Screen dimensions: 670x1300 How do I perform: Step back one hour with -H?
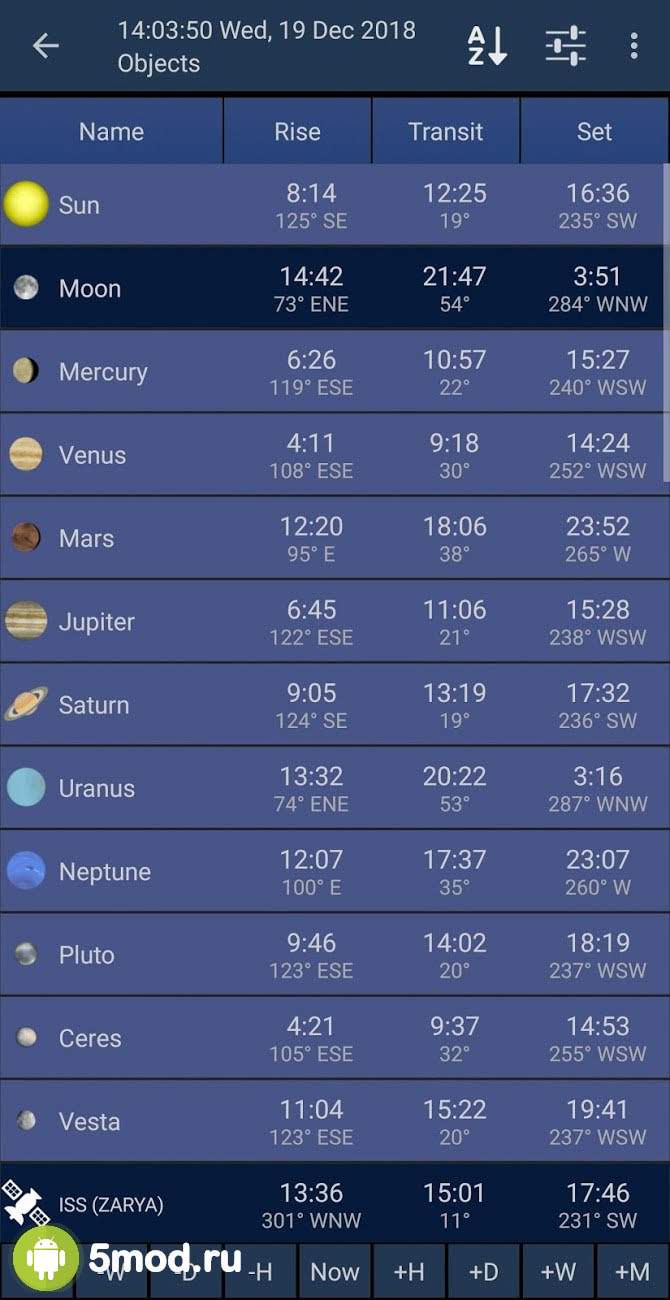pyautogui.click(x=260, y=1272)
